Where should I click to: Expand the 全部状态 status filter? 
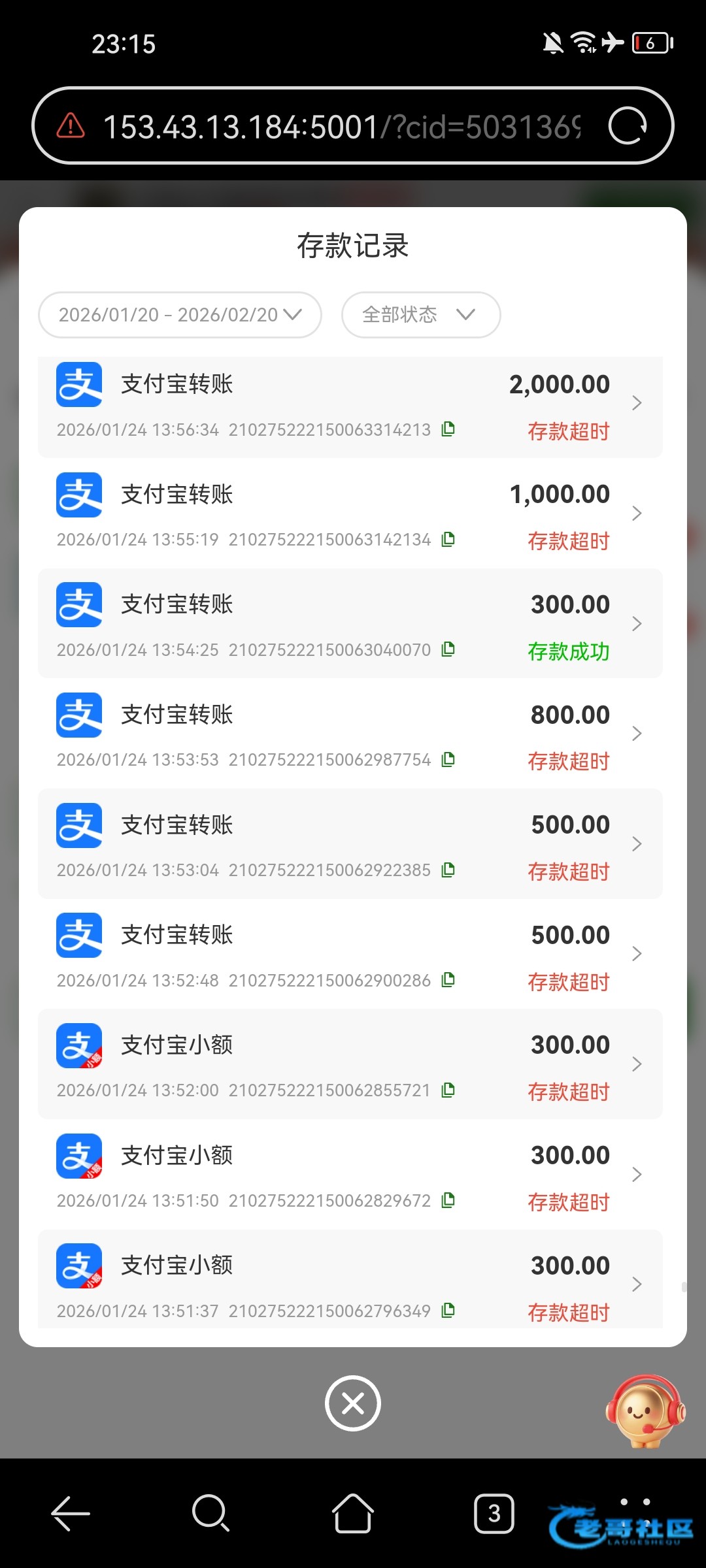pos(420,315)
